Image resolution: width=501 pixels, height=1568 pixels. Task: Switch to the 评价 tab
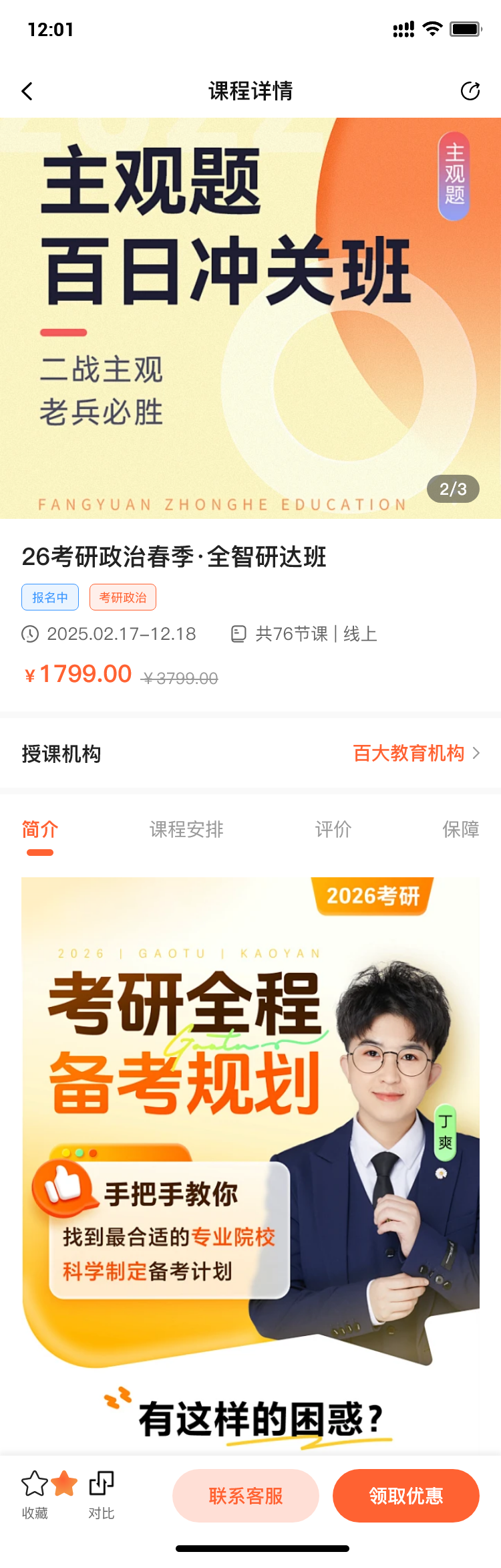click(333, 830)
